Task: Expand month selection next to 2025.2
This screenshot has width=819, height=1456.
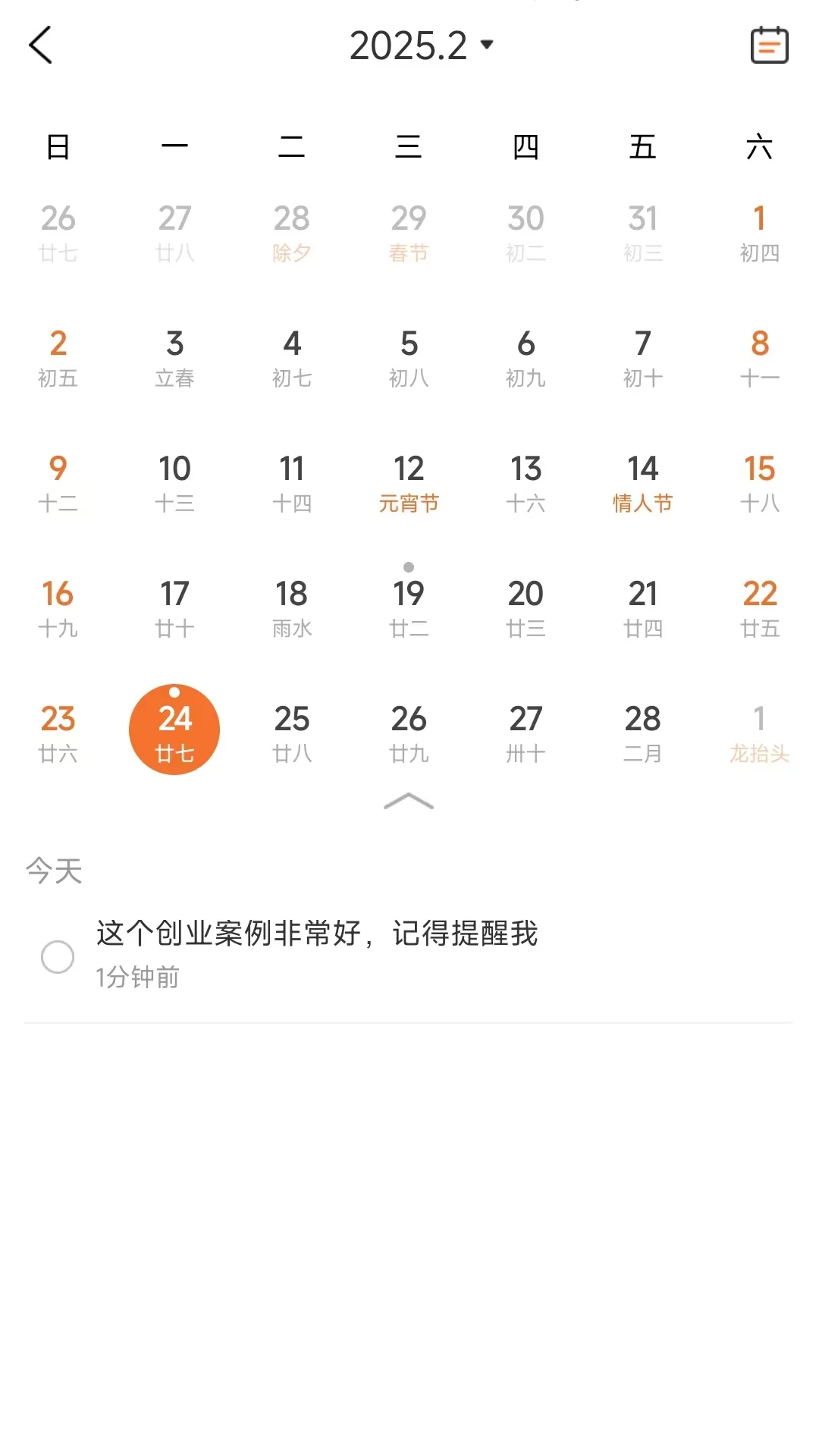Action: [486, 45]
